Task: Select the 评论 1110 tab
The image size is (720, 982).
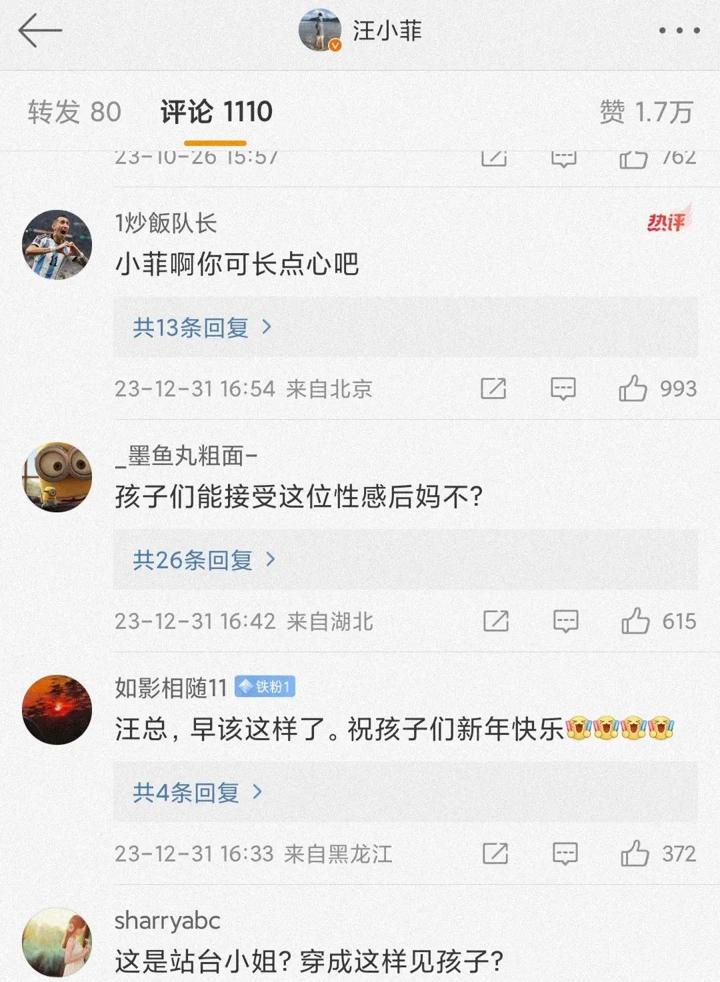Action: [217, 112]
